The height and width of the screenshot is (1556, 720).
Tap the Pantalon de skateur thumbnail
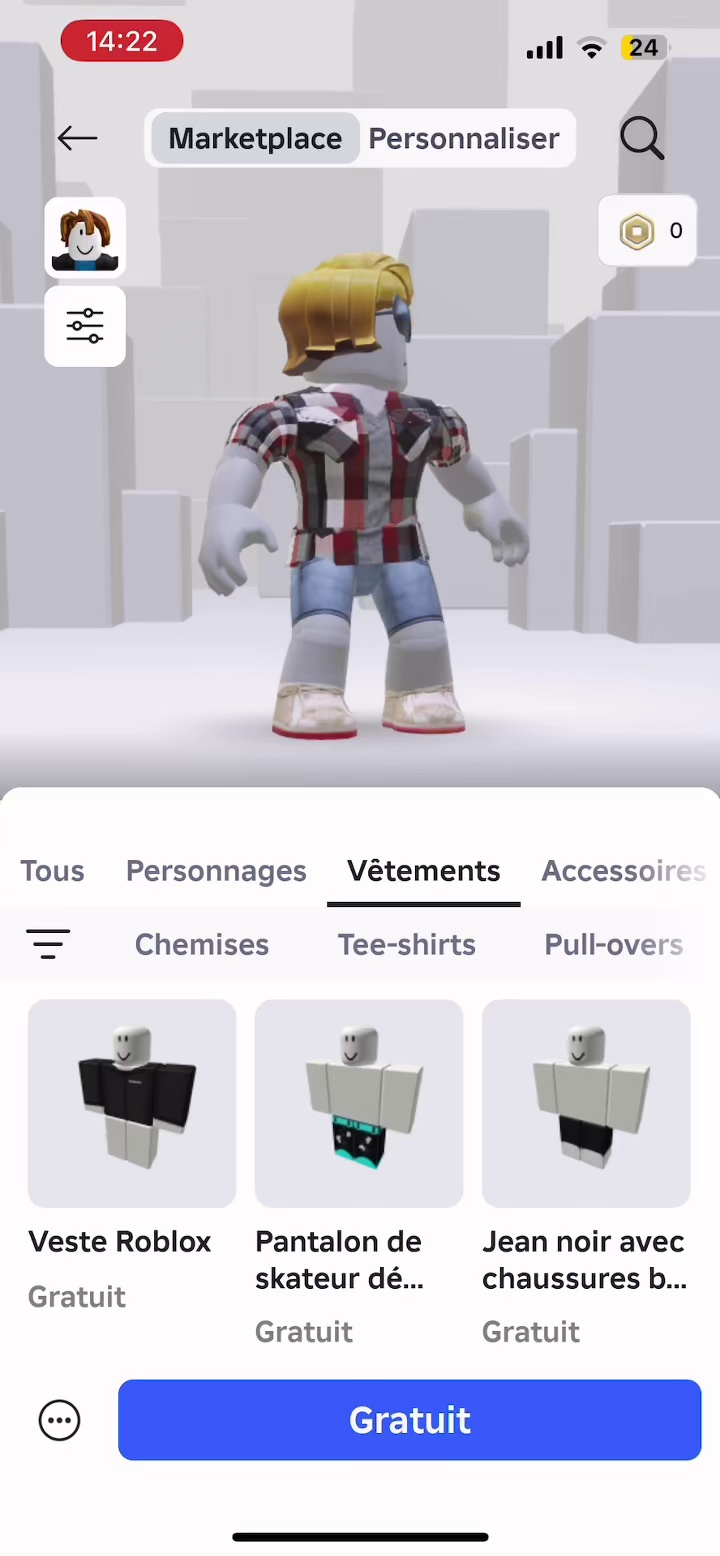(x=358, y=1103)
